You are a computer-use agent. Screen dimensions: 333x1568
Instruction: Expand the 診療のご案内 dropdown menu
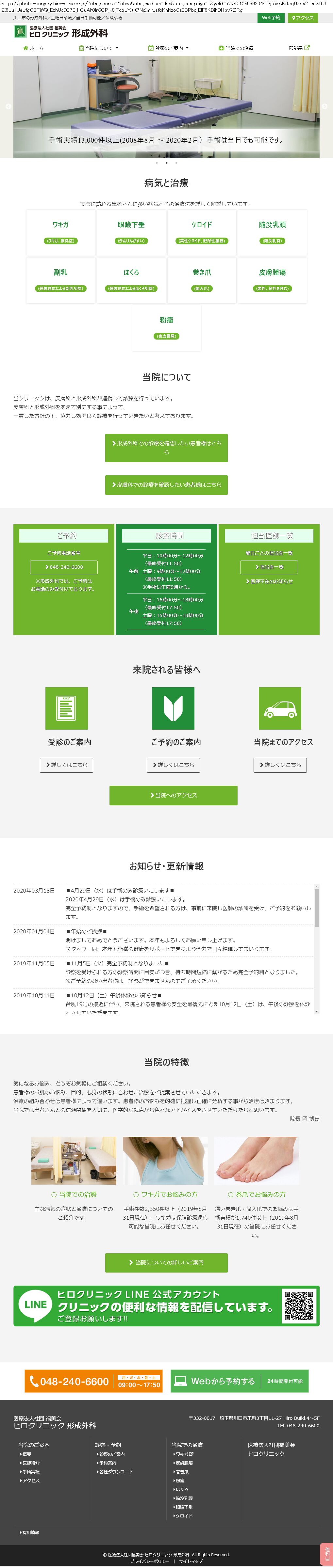point(169,48)
